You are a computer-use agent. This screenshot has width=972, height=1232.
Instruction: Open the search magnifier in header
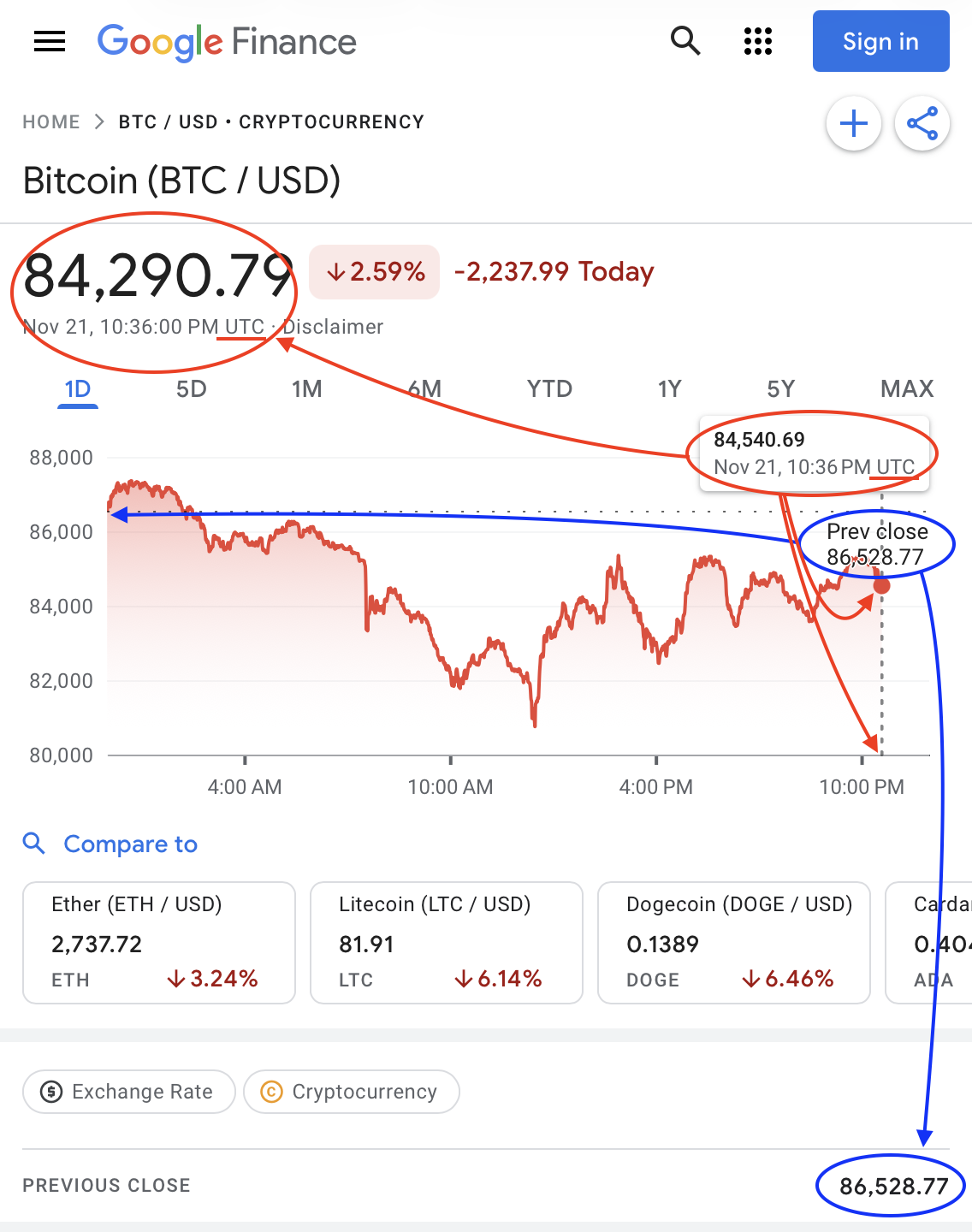point(685,40)
